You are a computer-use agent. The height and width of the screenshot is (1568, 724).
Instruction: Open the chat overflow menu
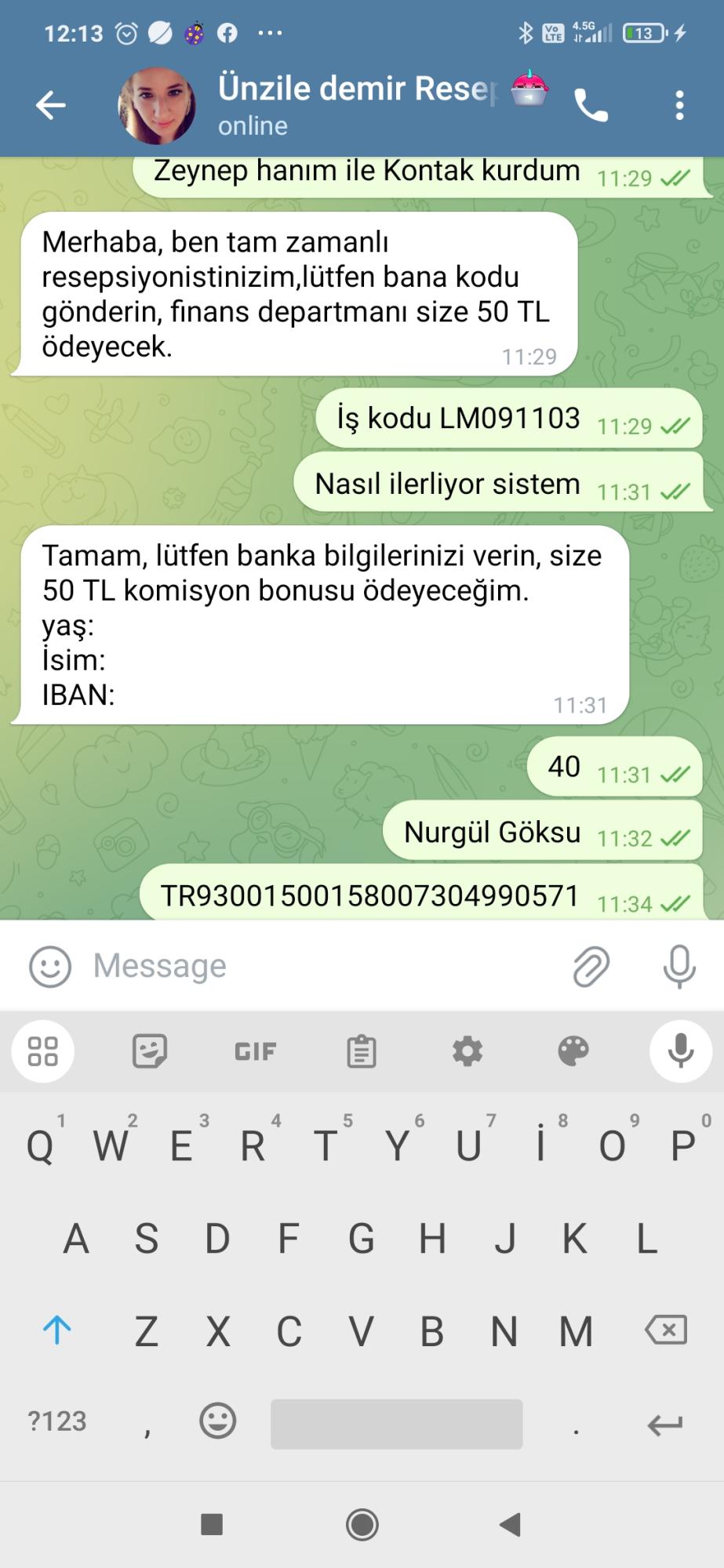coord(679,106)
